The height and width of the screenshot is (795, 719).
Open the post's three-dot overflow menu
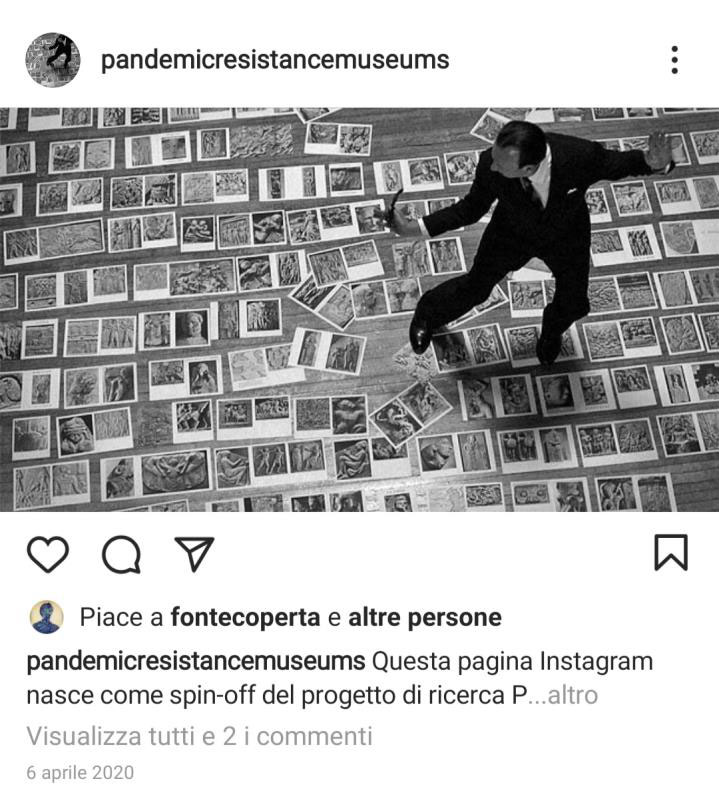pyautogui.click(x=675, y=60)
